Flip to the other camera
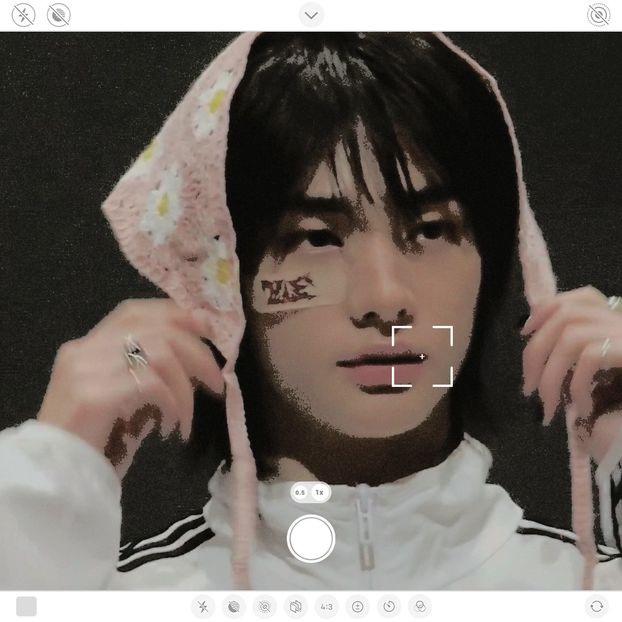The width and height of the screenshot is (622, 622). point(597,606)
